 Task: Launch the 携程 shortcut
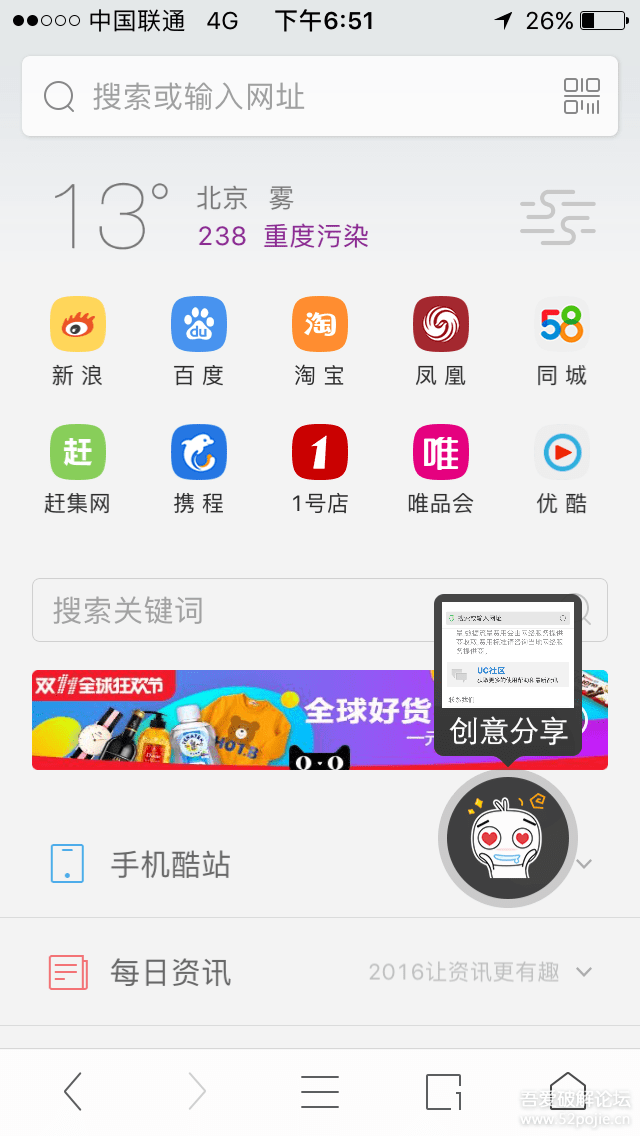coord(199,469)
